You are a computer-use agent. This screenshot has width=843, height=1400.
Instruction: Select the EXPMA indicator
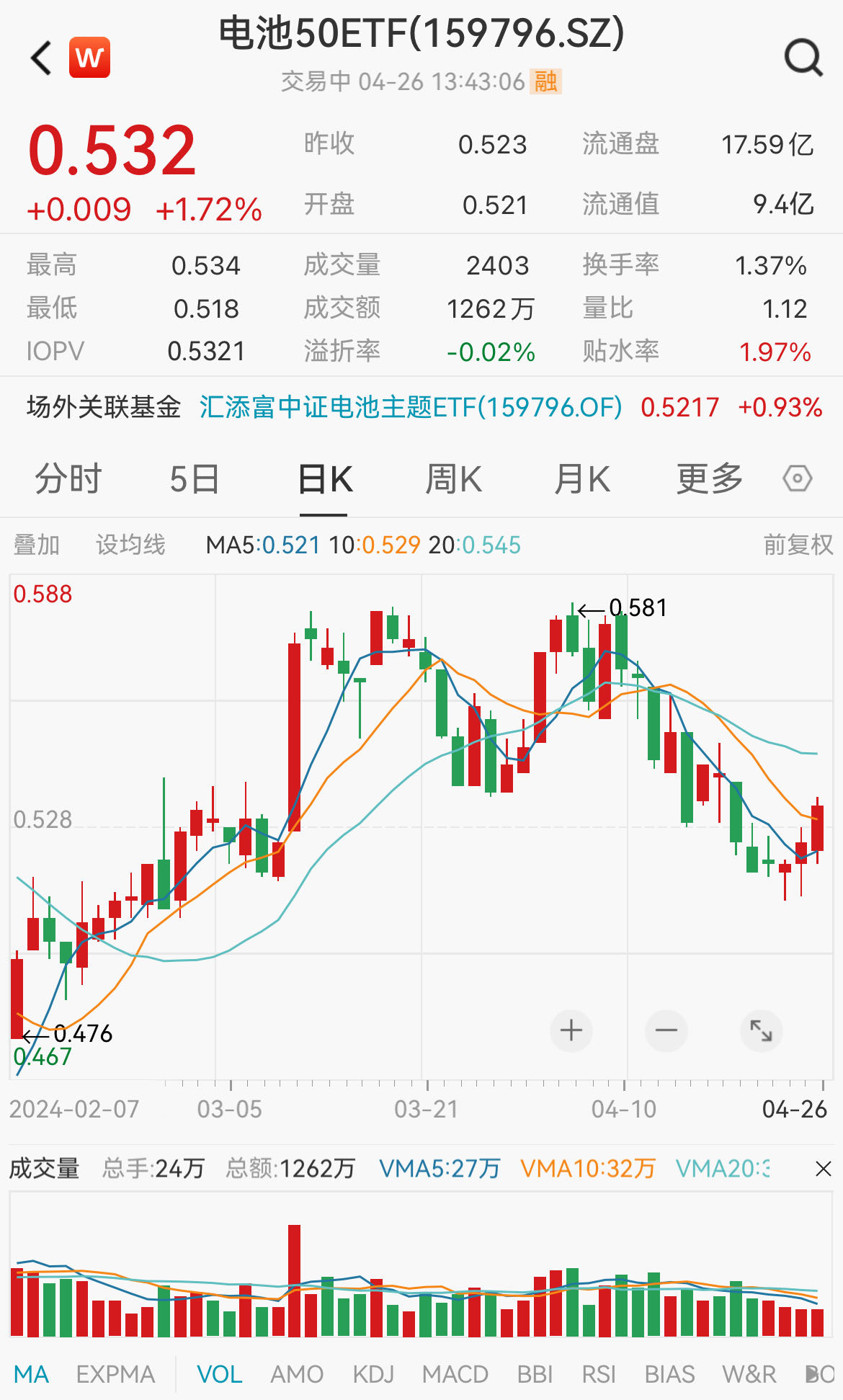tap(115, 1375)
